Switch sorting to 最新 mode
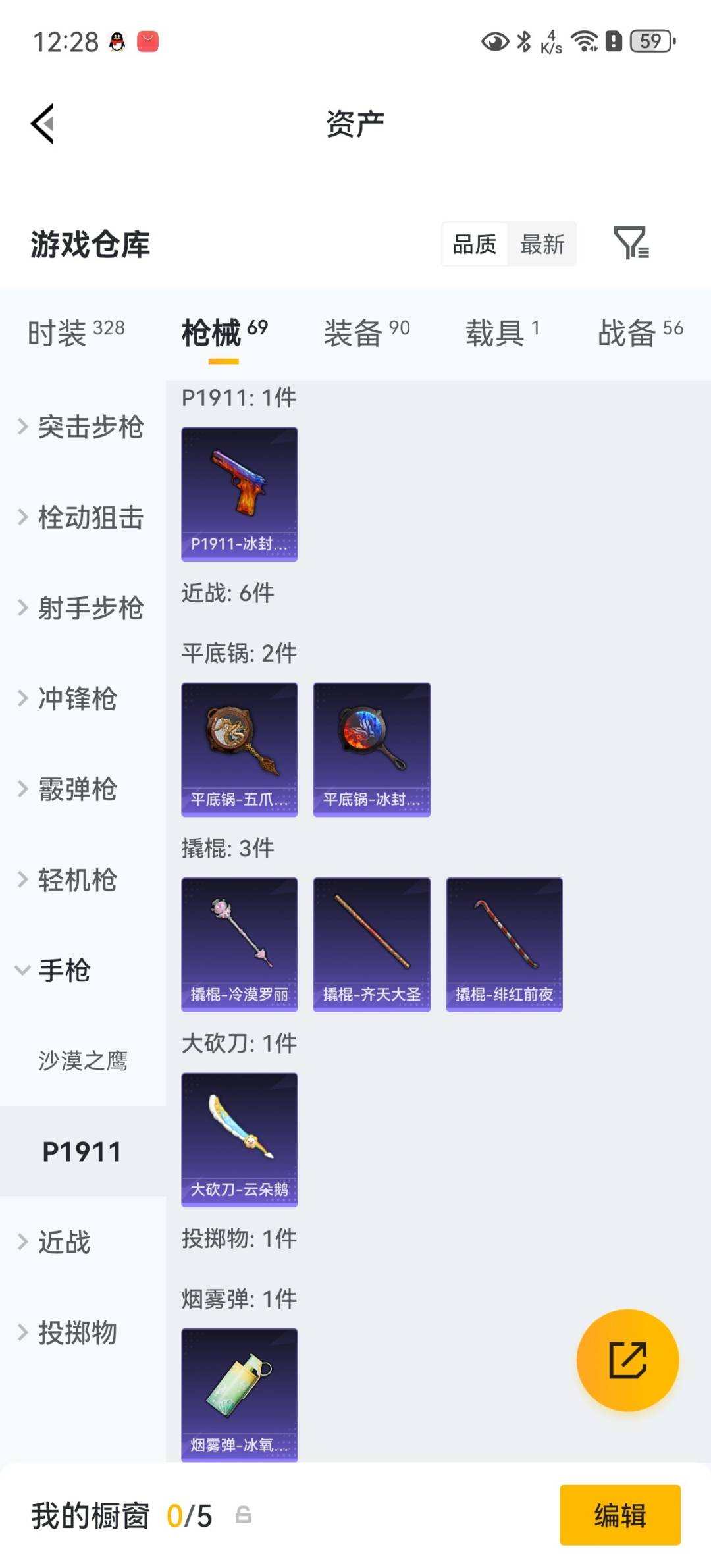This screenshot has height=1568, width=711. pos(541,244)
